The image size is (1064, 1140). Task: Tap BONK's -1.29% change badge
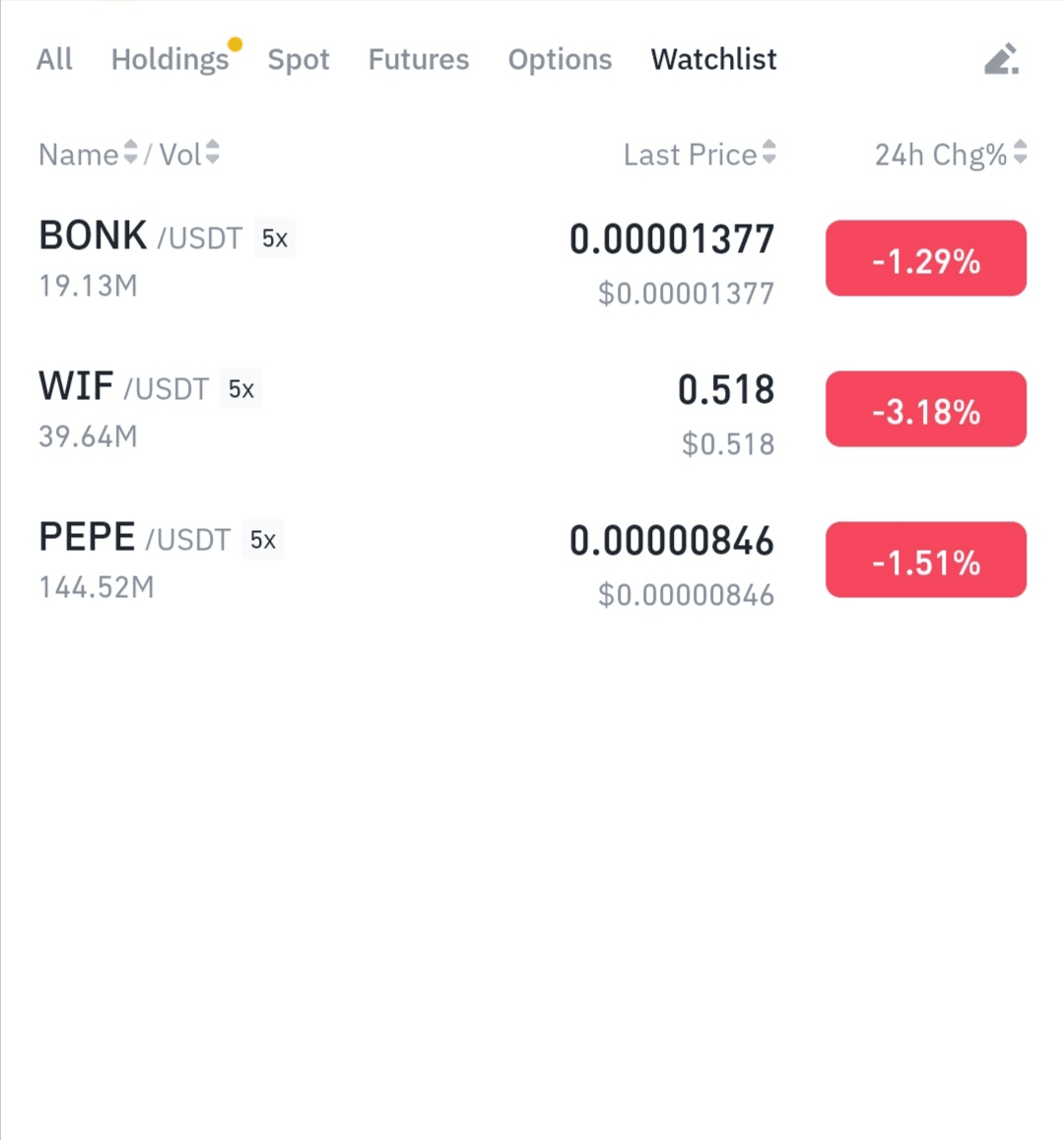click(x=926, y=259)
